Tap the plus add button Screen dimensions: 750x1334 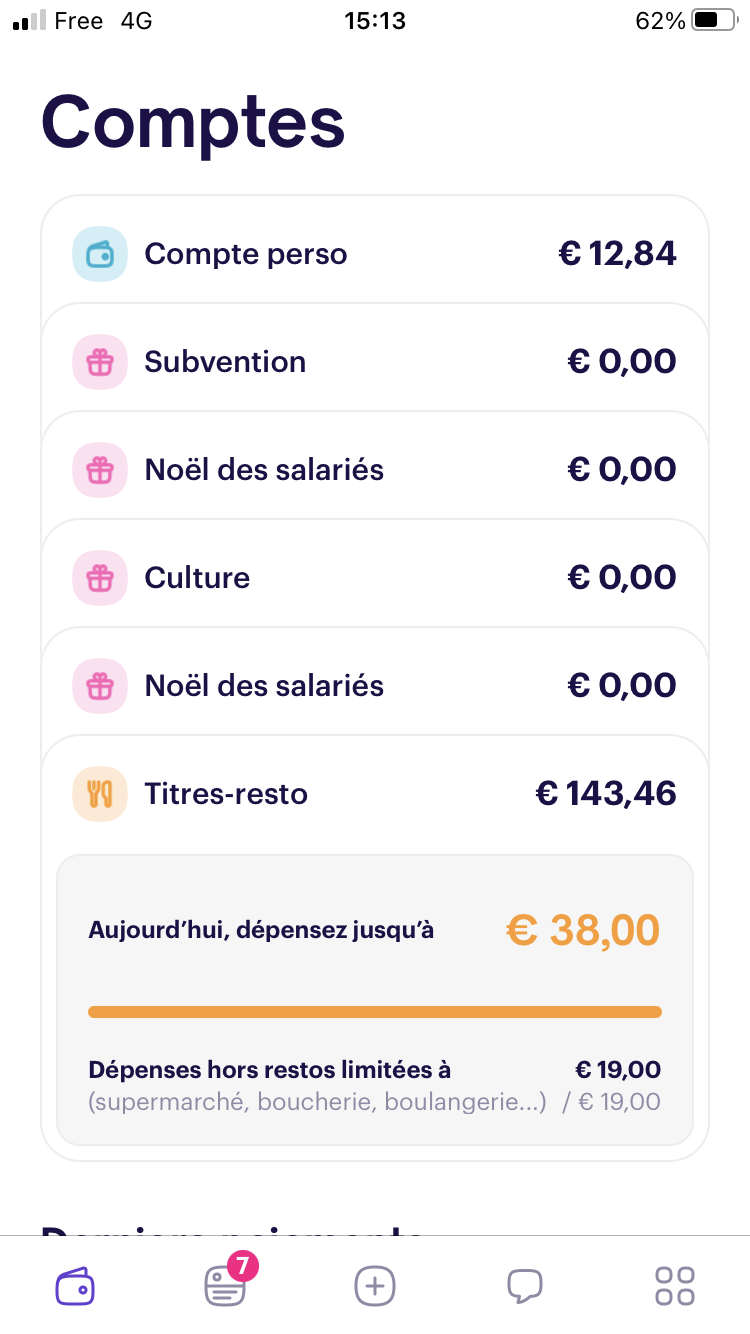click(x=375, y=1285)
